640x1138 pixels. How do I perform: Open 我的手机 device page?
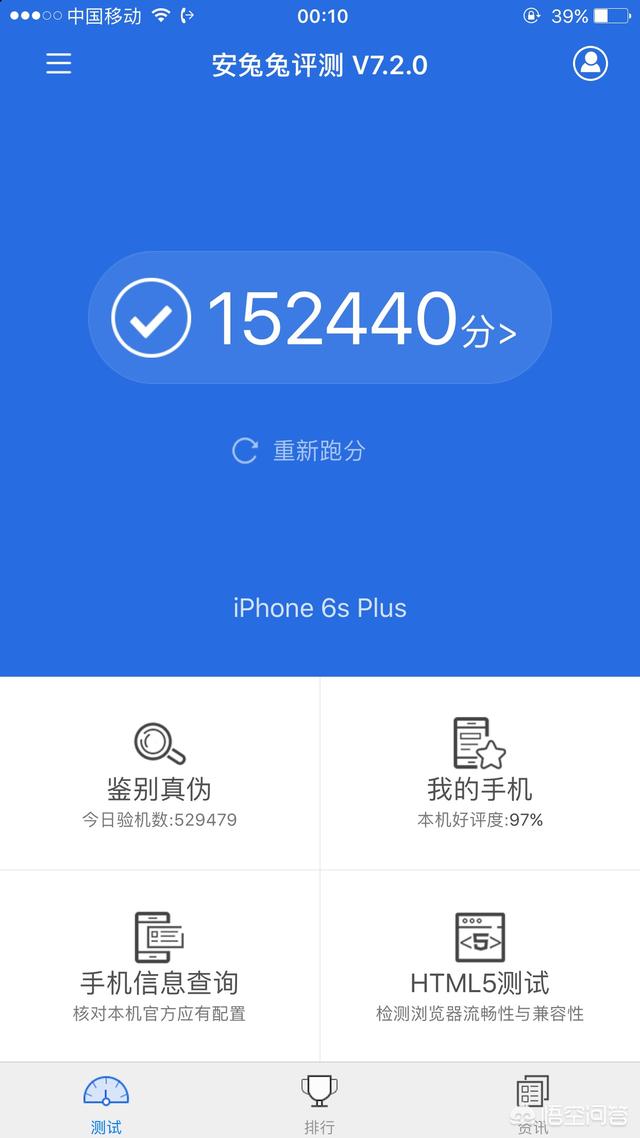point(480,772)
